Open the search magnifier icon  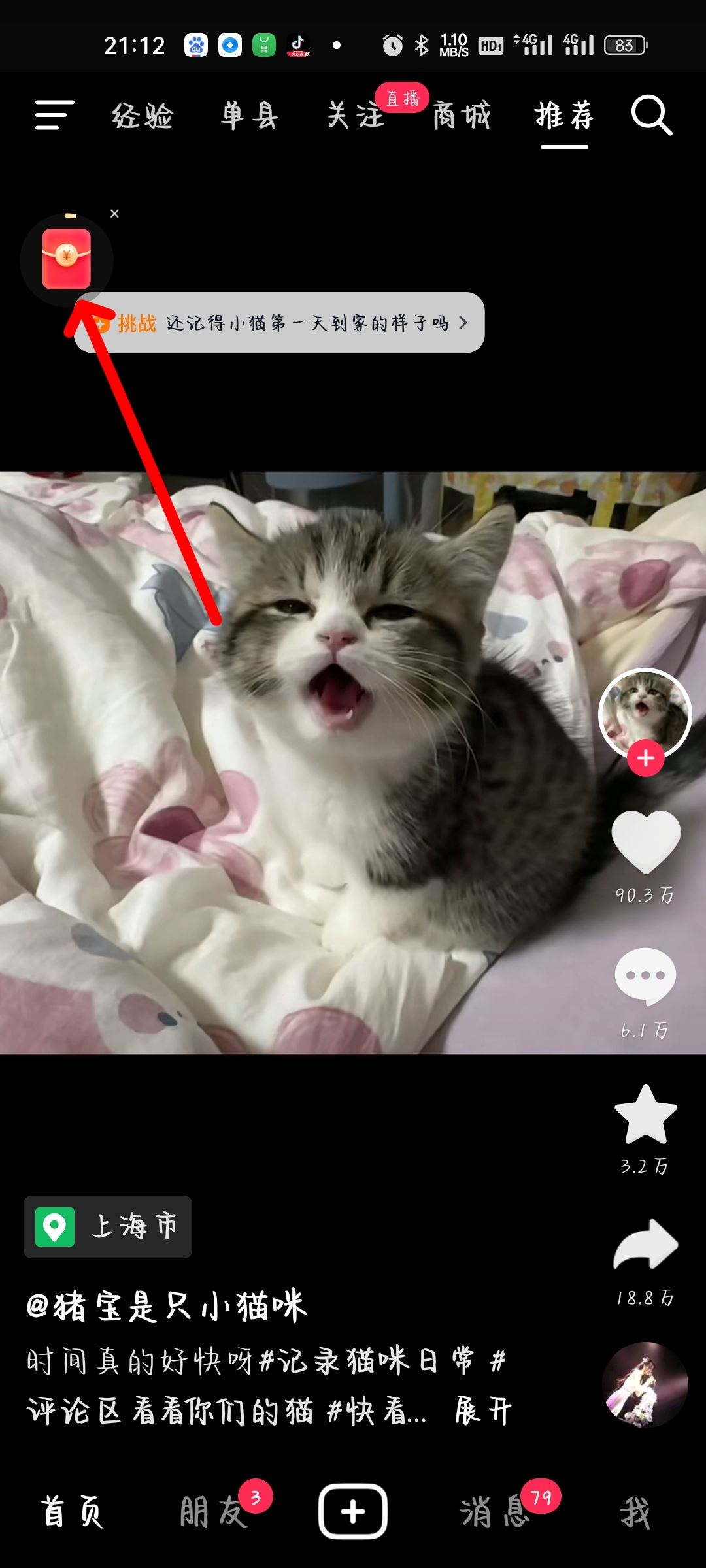click(651, 115)
